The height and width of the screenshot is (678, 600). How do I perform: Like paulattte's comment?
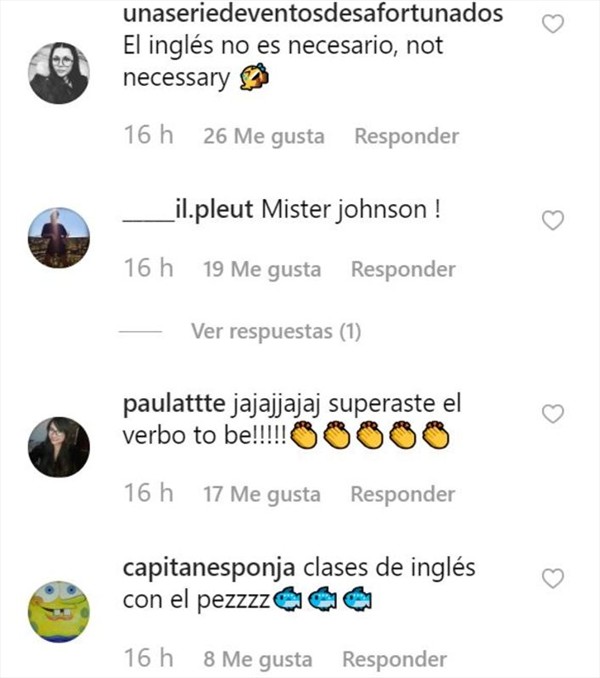point(553,413)
